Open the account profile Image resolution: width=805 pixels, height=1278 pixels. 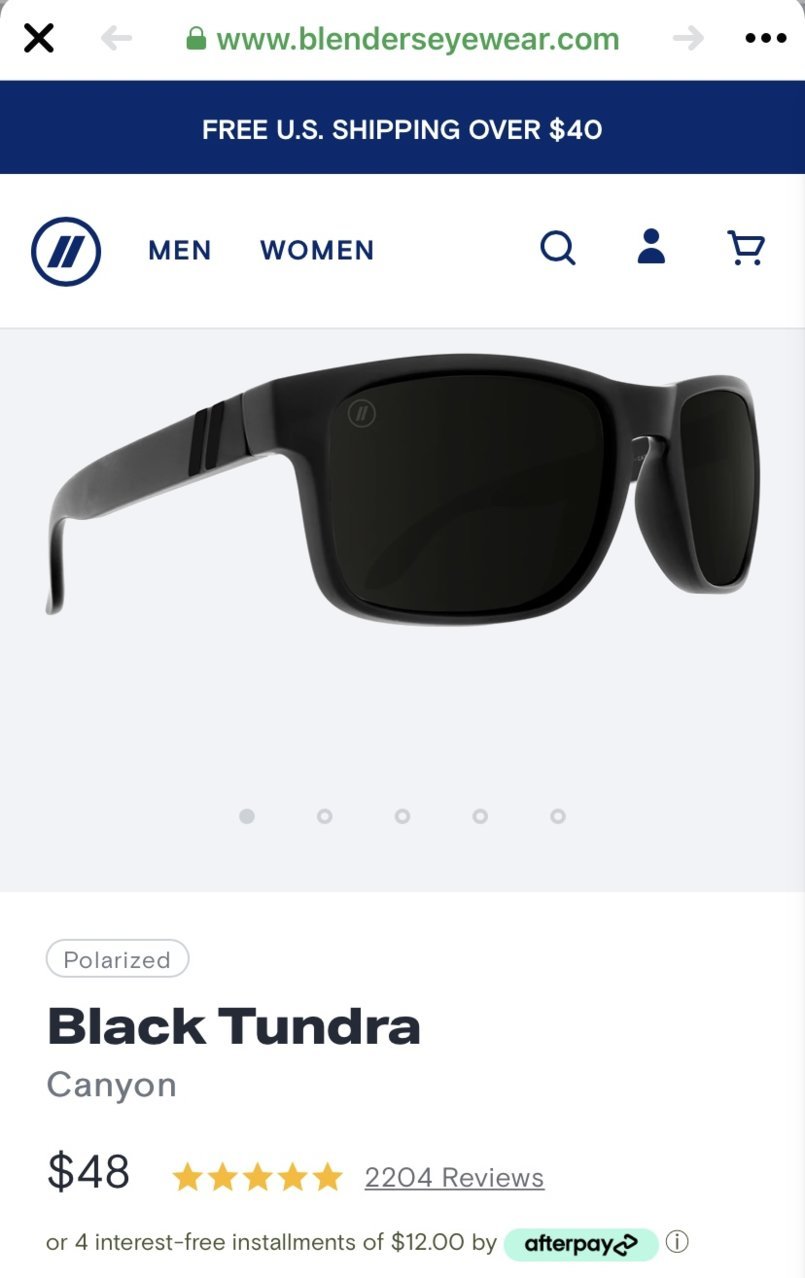[651, 247]
